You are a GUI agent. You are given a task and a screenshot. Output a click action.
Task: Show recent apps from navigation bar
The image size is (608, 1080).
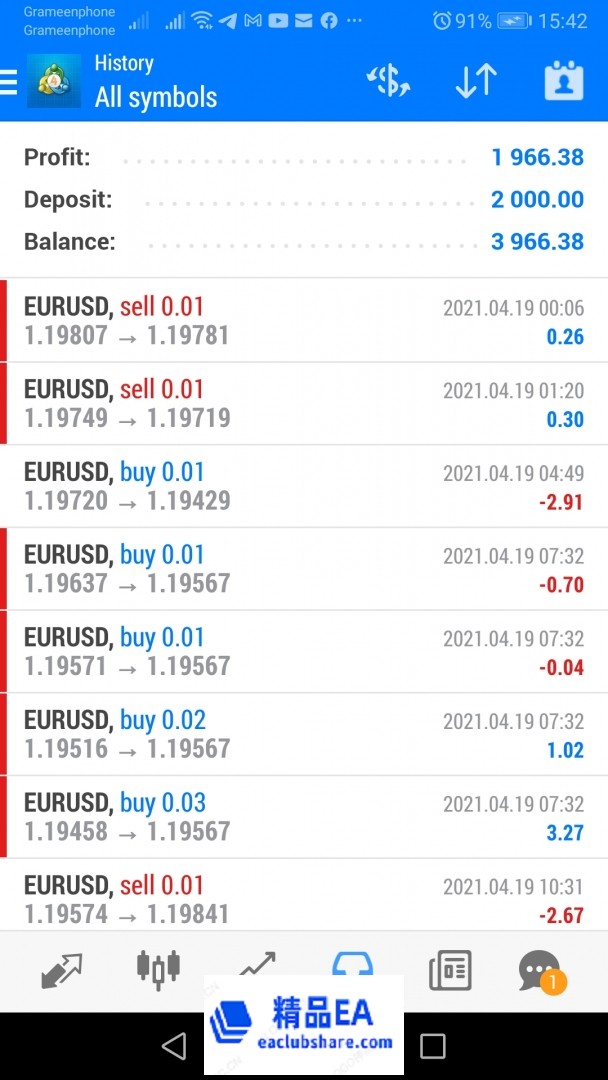432,1046
